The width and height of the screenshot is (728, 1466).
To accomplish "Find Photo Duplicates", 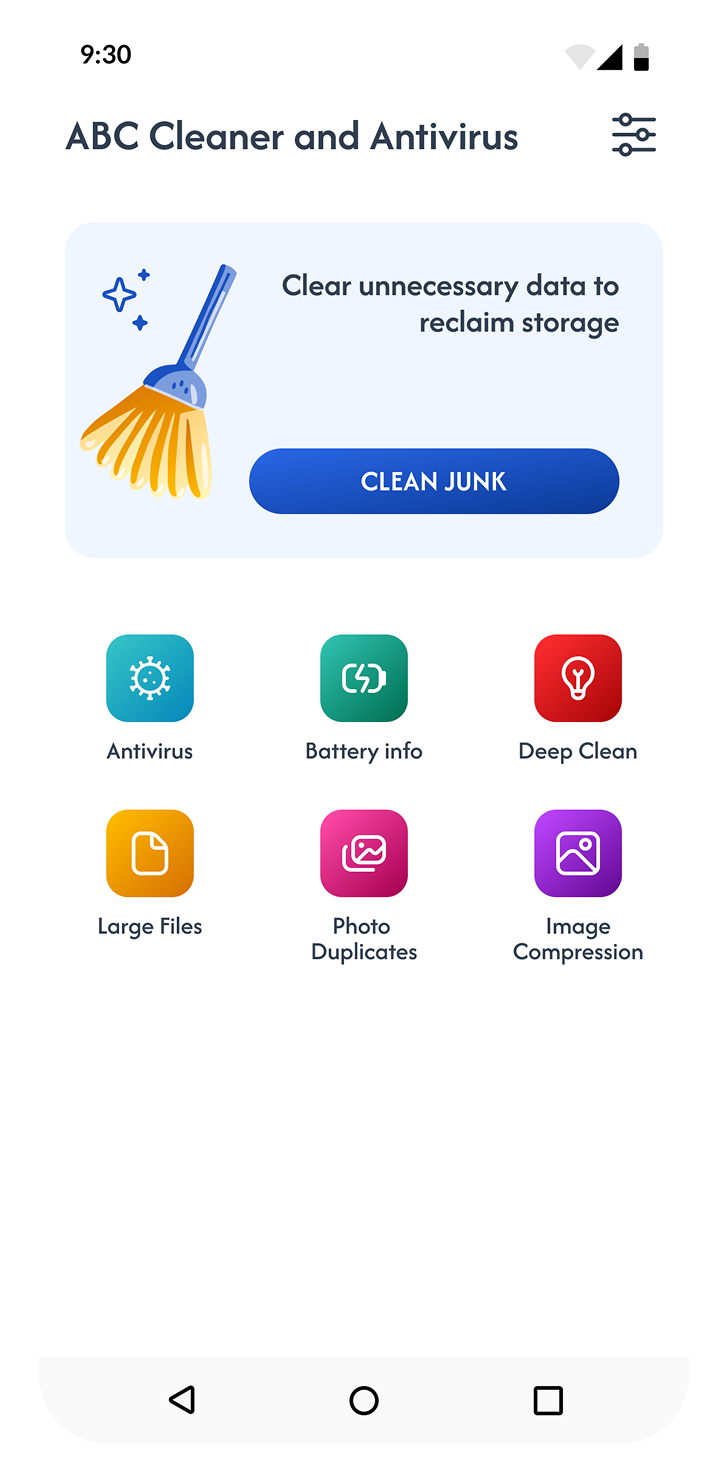I will tap(364, 853).
